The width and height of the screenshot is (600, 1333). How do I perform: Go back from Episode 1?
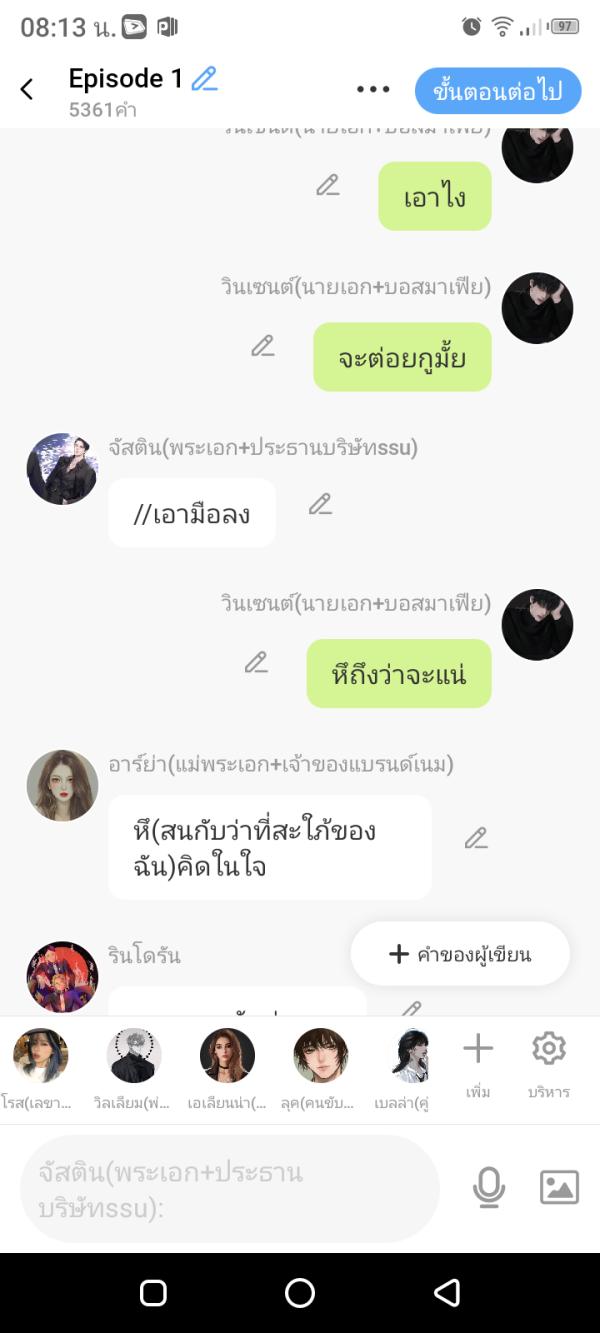pyautogui.click(x=27, y=89)
